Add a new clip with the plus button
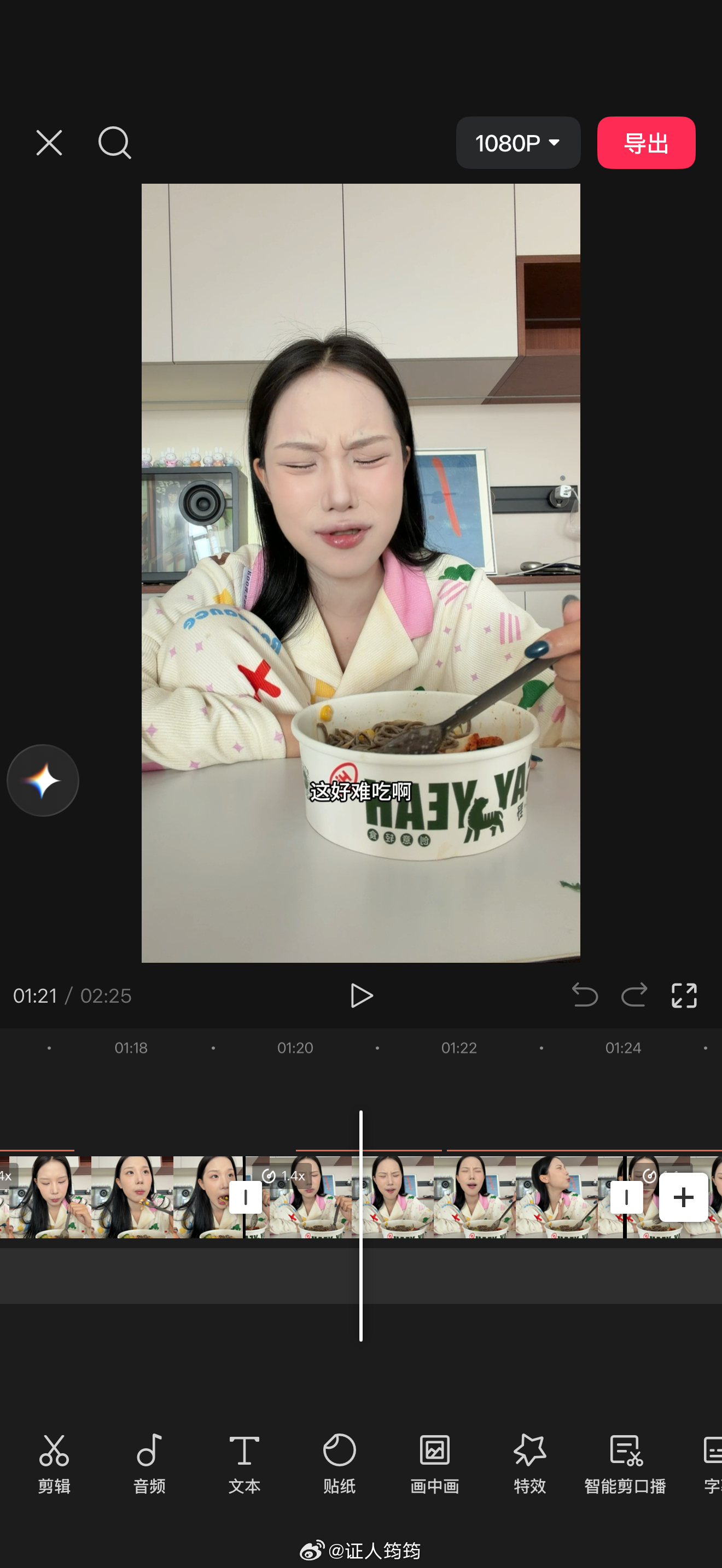722x1568 pixels. (683, 1197)
